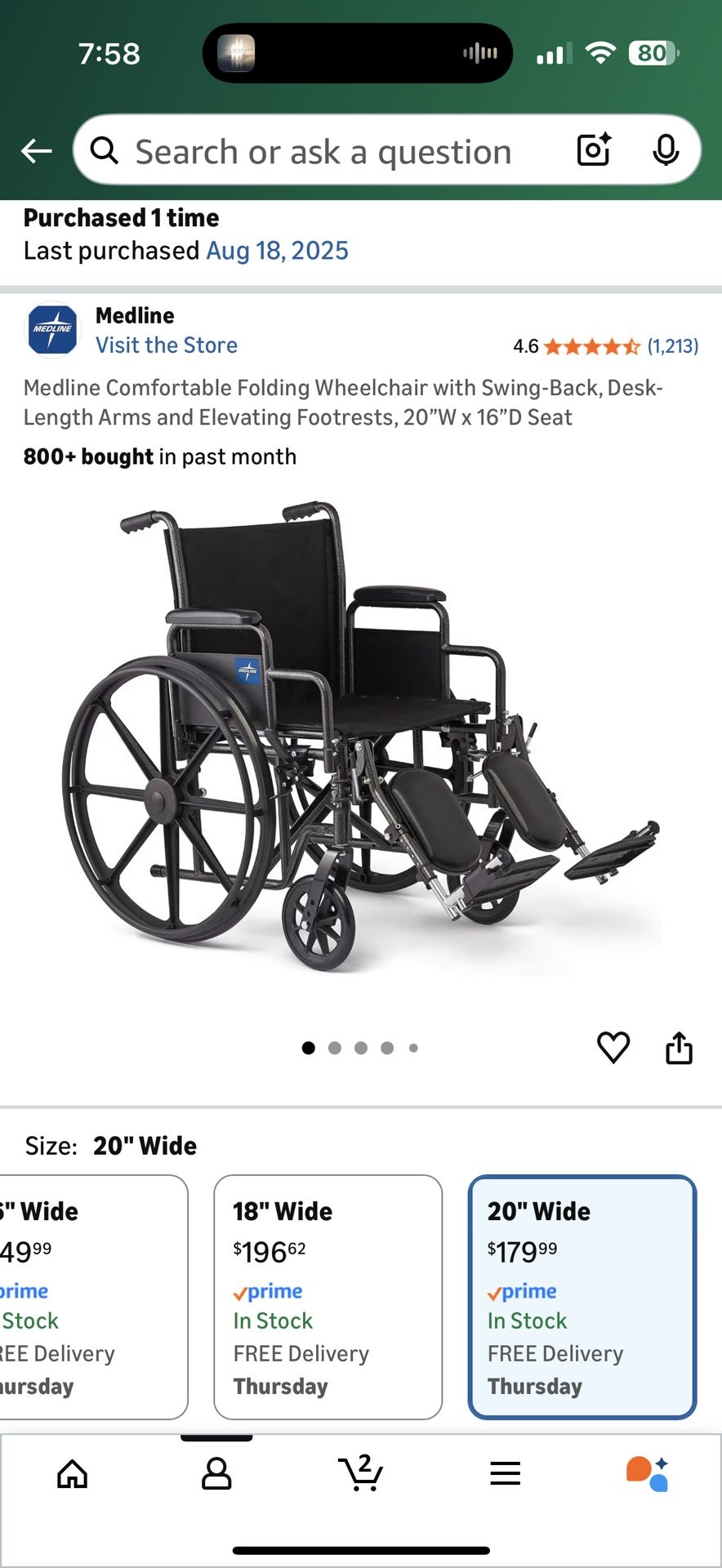Open camera lens search
722x1568 pixels.
594,150
